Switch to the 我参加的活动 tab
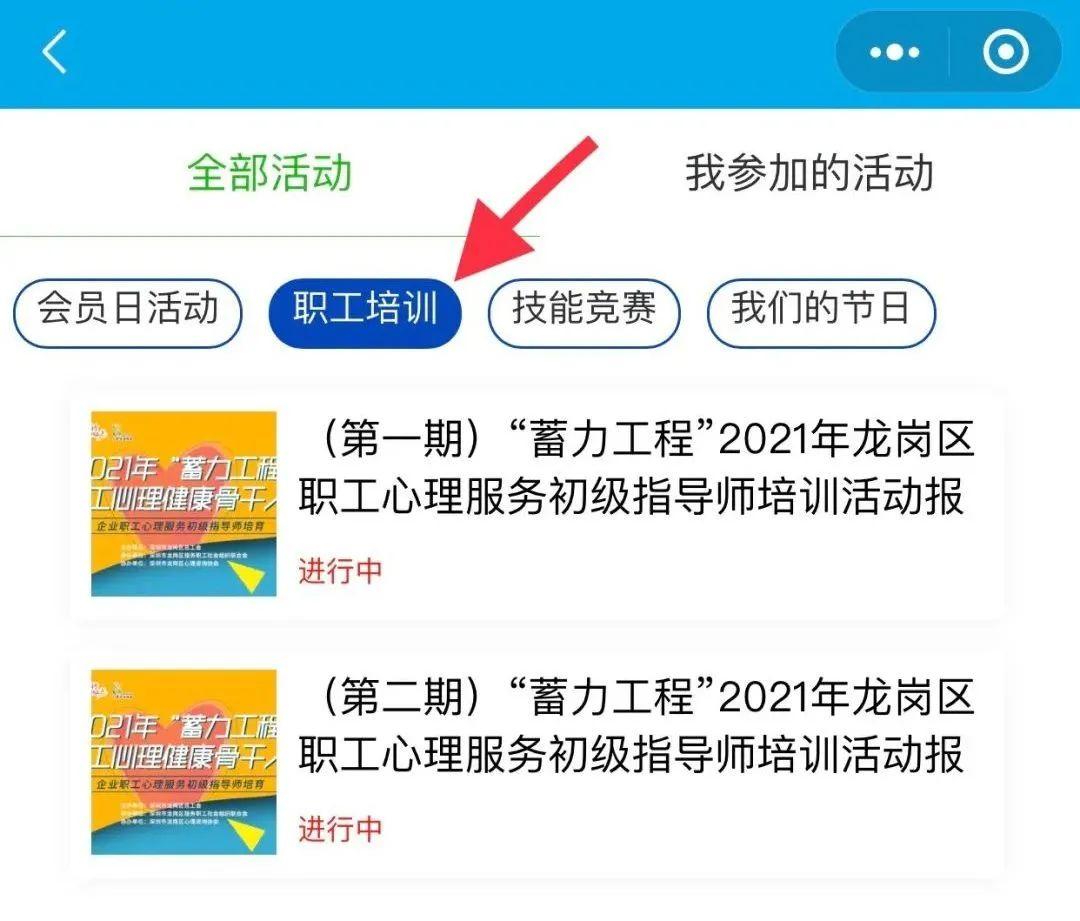1080x921 pixels. click(809, 174)
